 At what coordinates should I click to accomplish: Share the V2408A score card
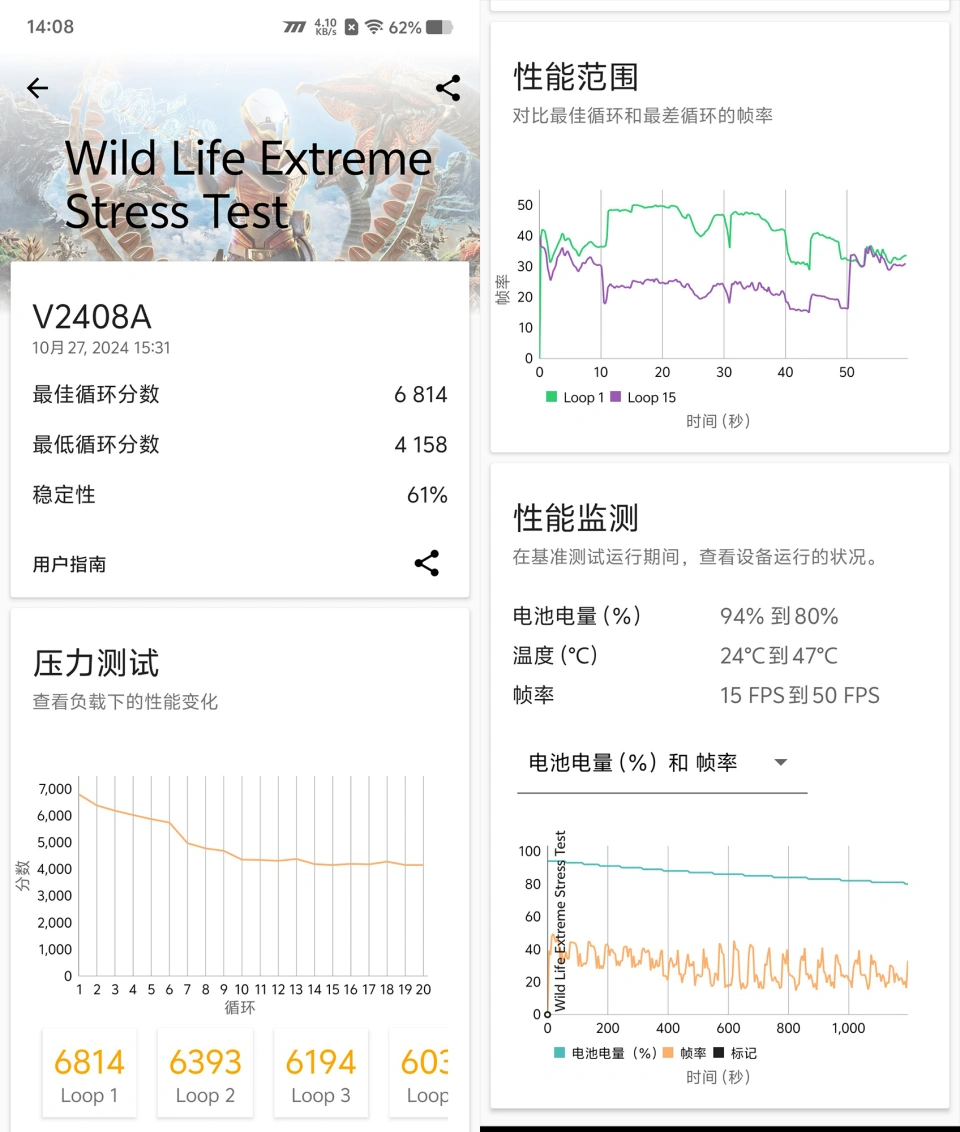pos(427,563)
